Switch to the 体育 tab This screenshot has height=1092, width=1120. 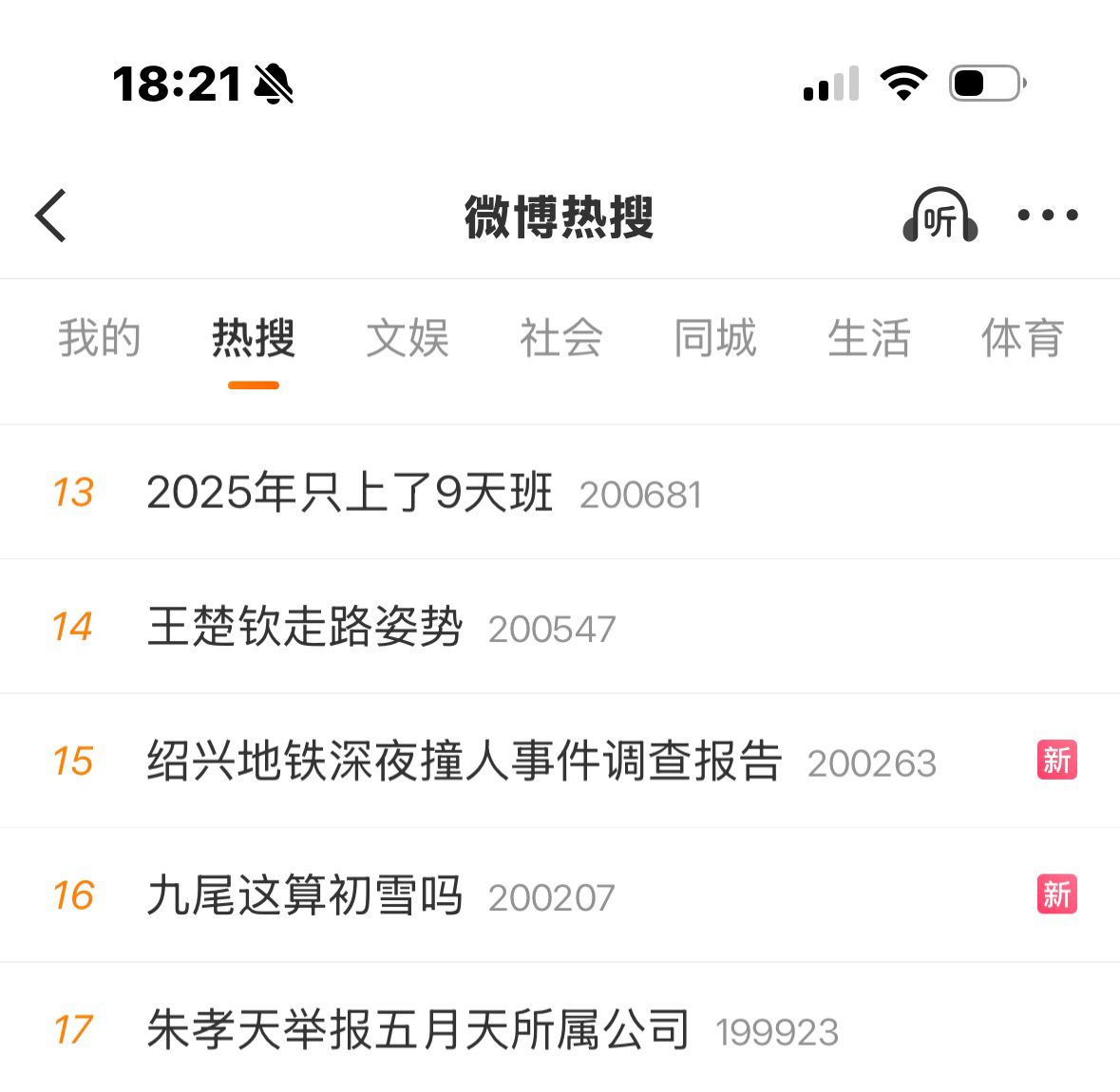coord(1022,338)
